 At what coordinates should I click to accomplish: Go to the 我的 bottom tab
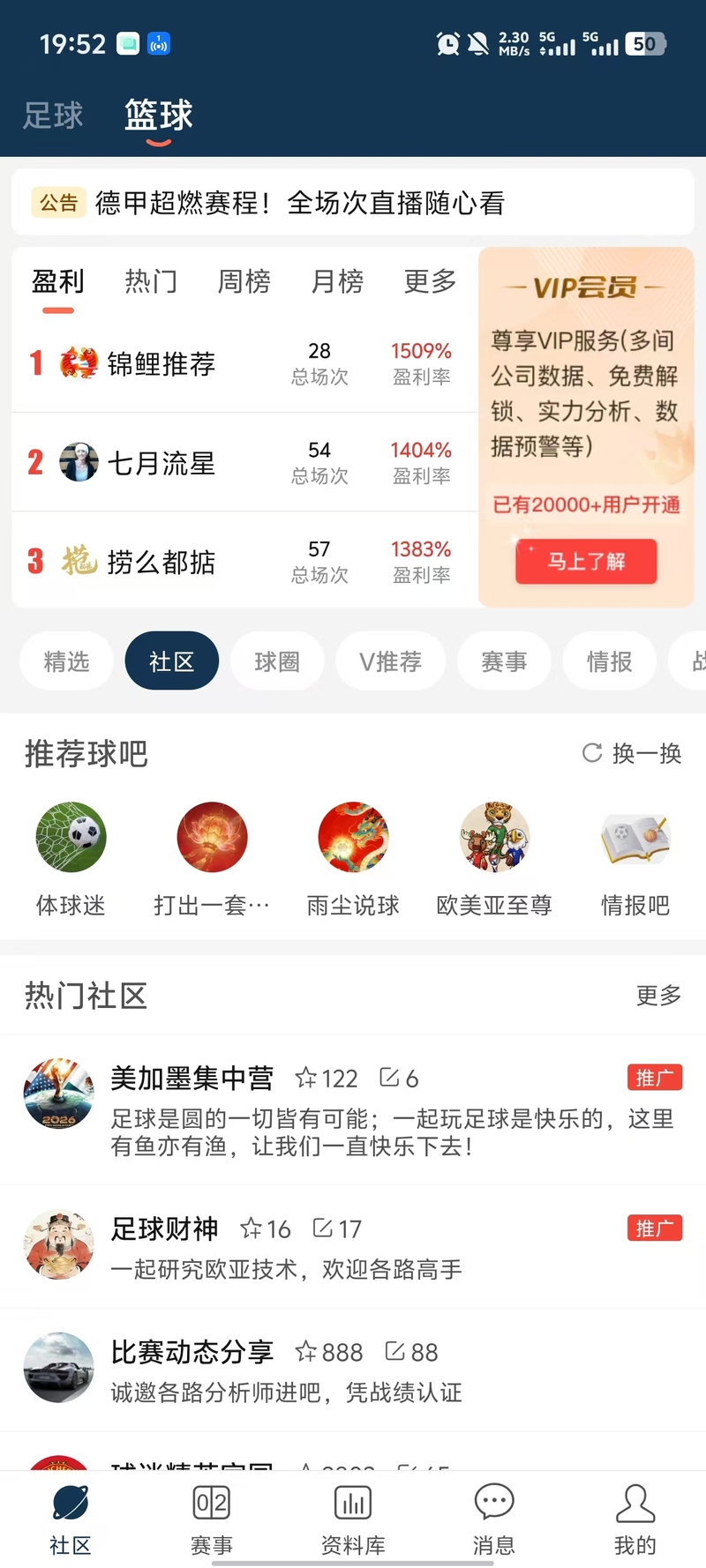[x=635, y=1519]
